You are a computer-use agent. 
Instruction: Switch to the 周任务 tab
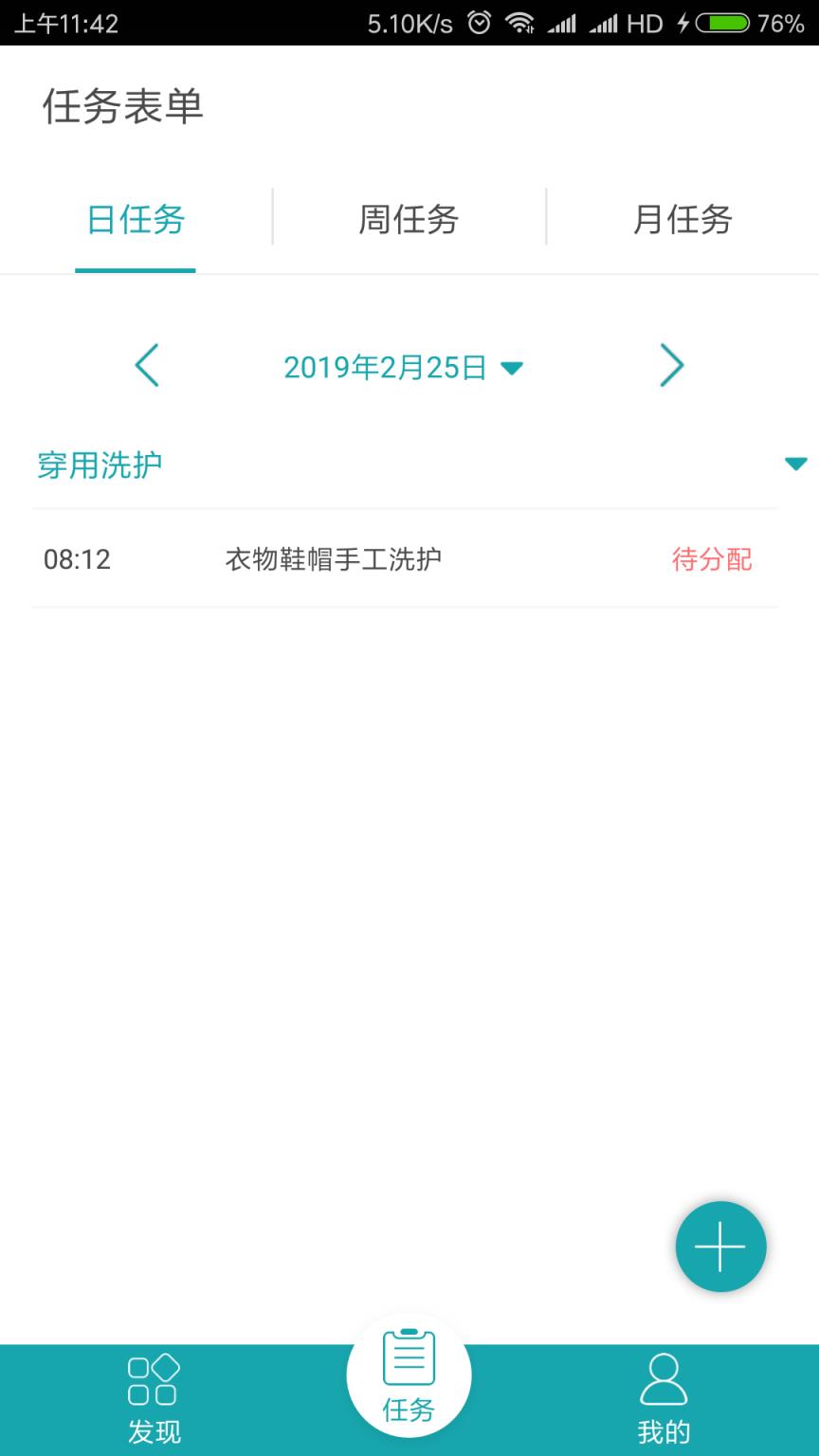(408, 219)
